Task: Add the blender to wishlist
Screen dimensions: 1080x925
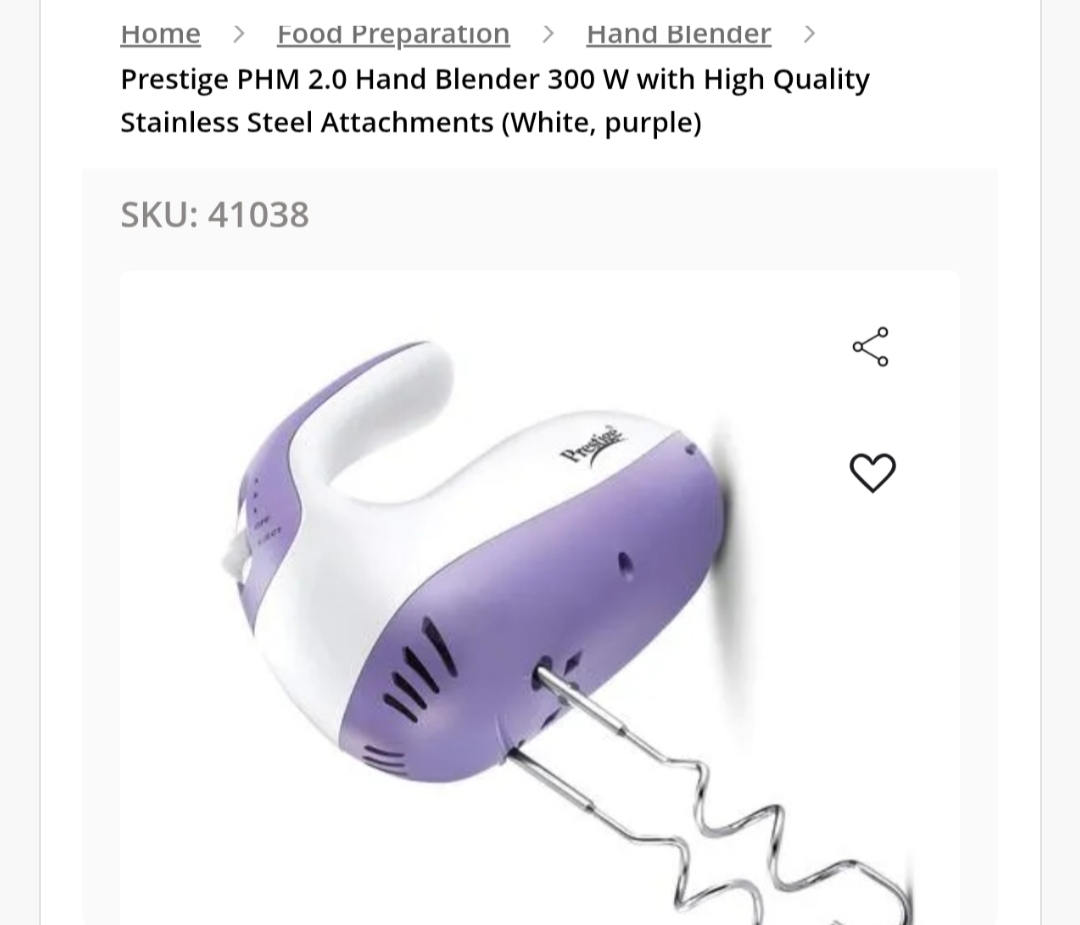Action: [x=872, y=472]
